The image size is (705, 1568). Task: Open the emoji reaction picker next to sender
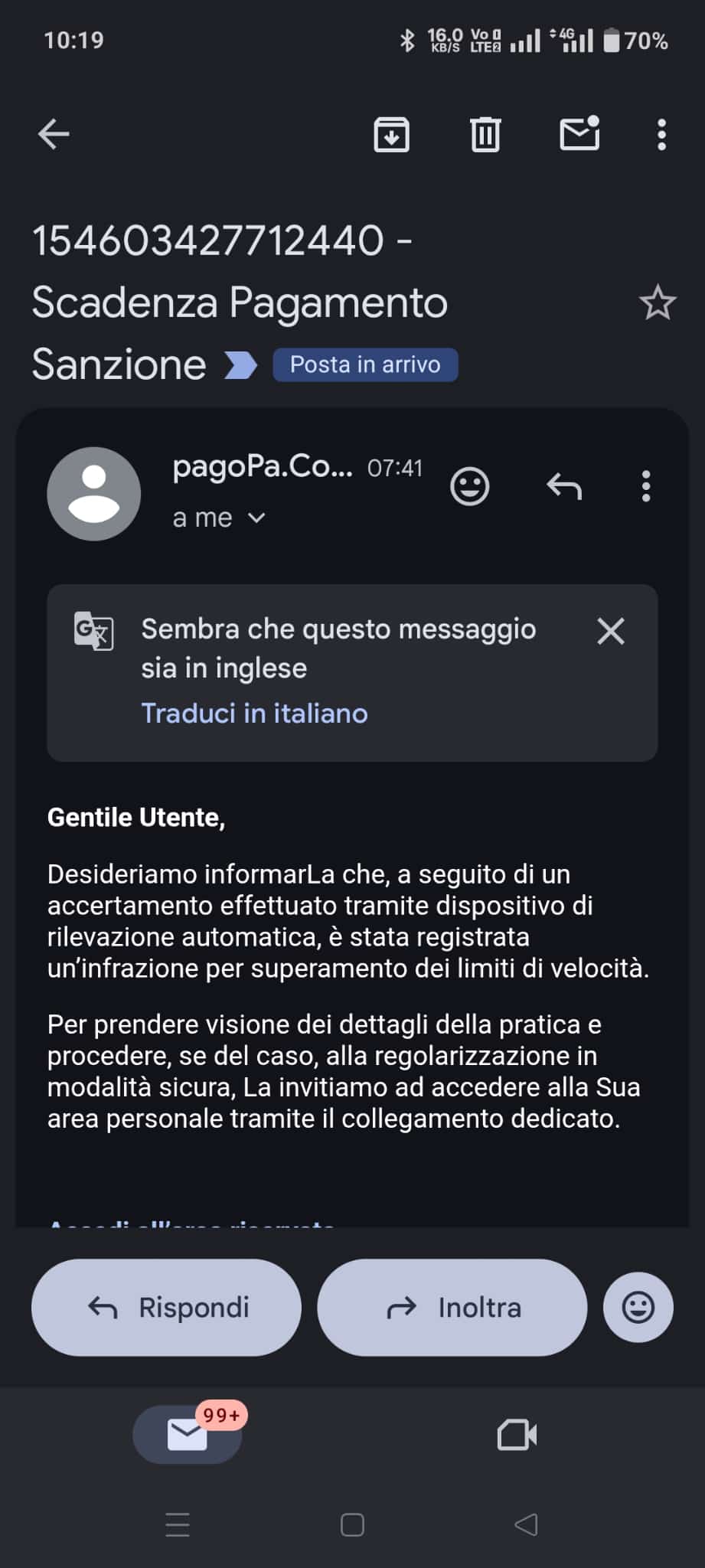(x=470, y=486)
